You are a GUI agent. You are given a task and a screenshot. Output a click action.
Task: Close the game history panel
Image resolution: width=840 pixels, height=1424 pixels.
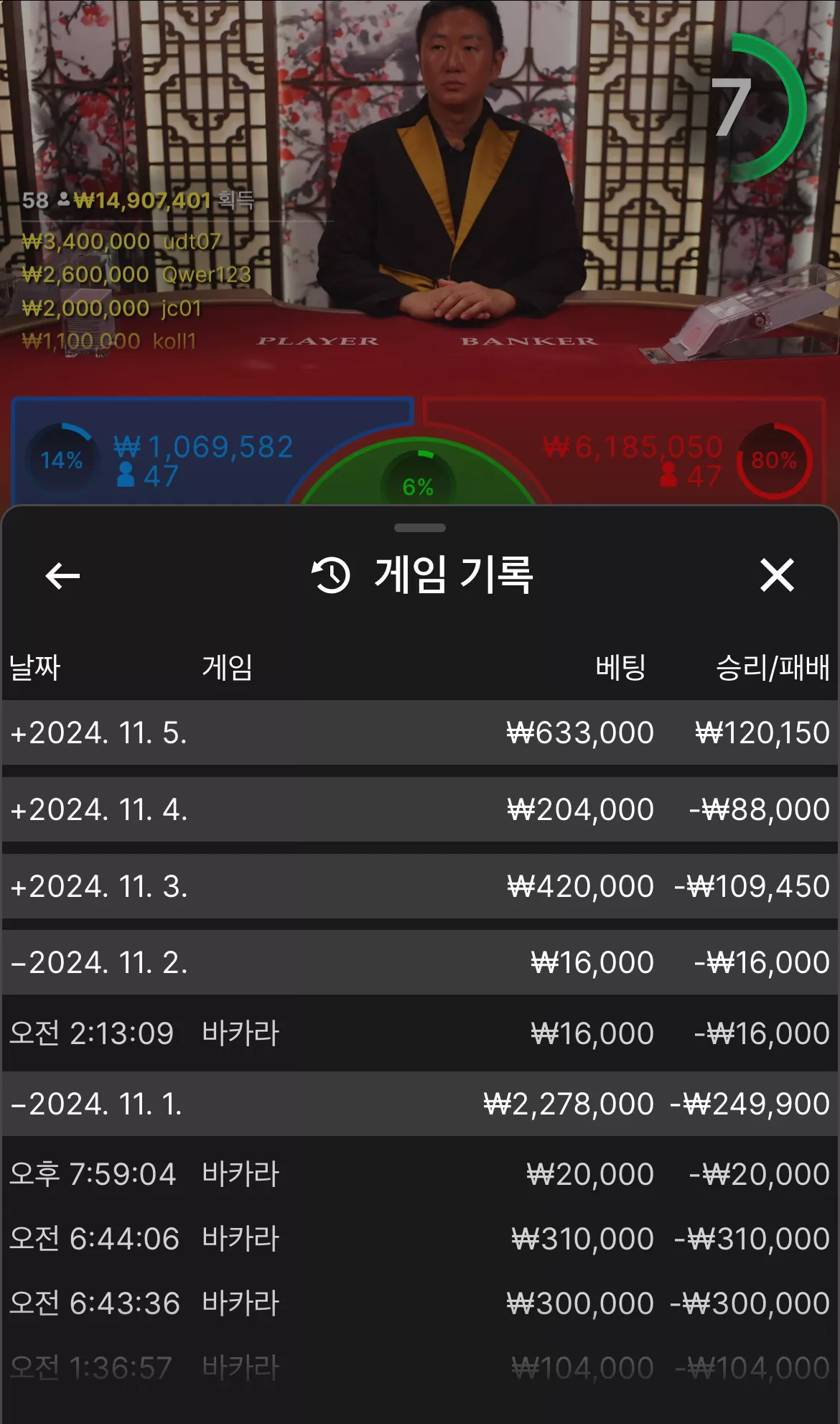click(x=777, y=575)
